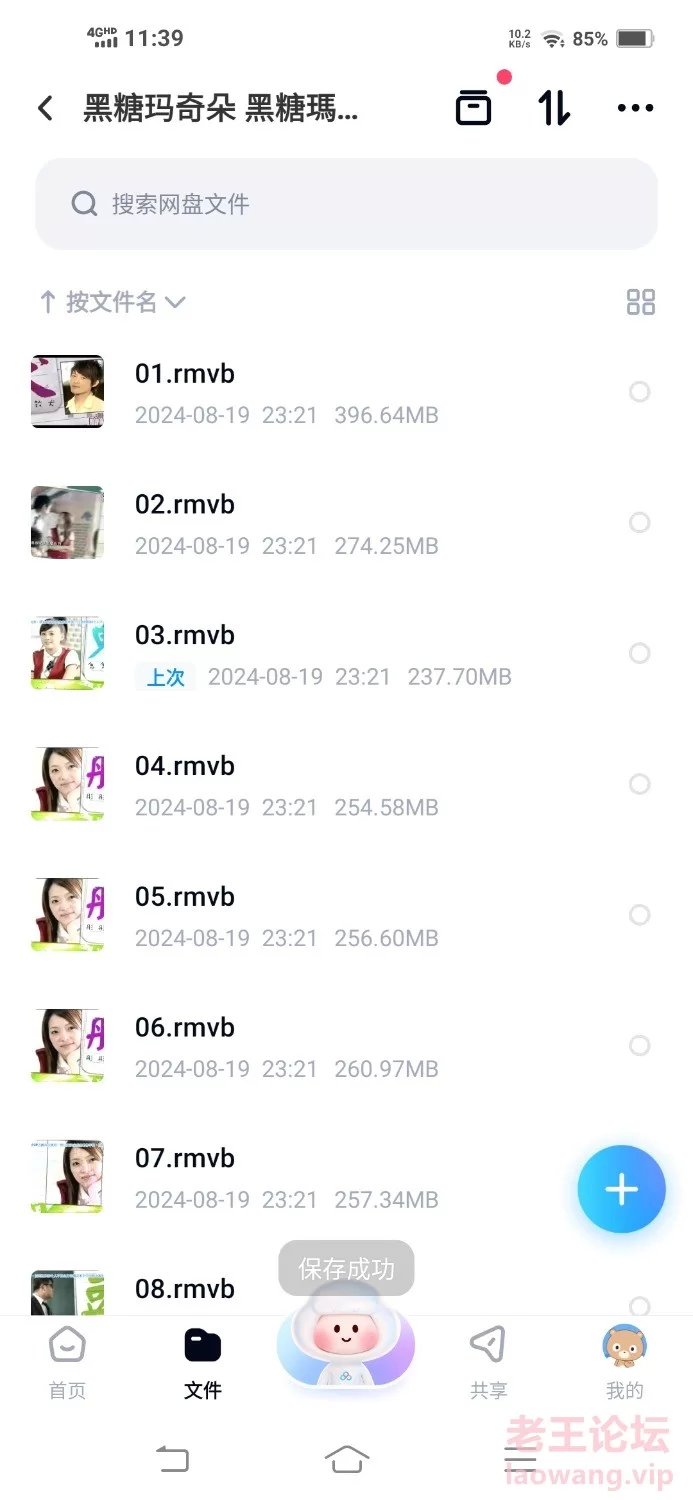Switch to grid view layout

click(641, 302)
